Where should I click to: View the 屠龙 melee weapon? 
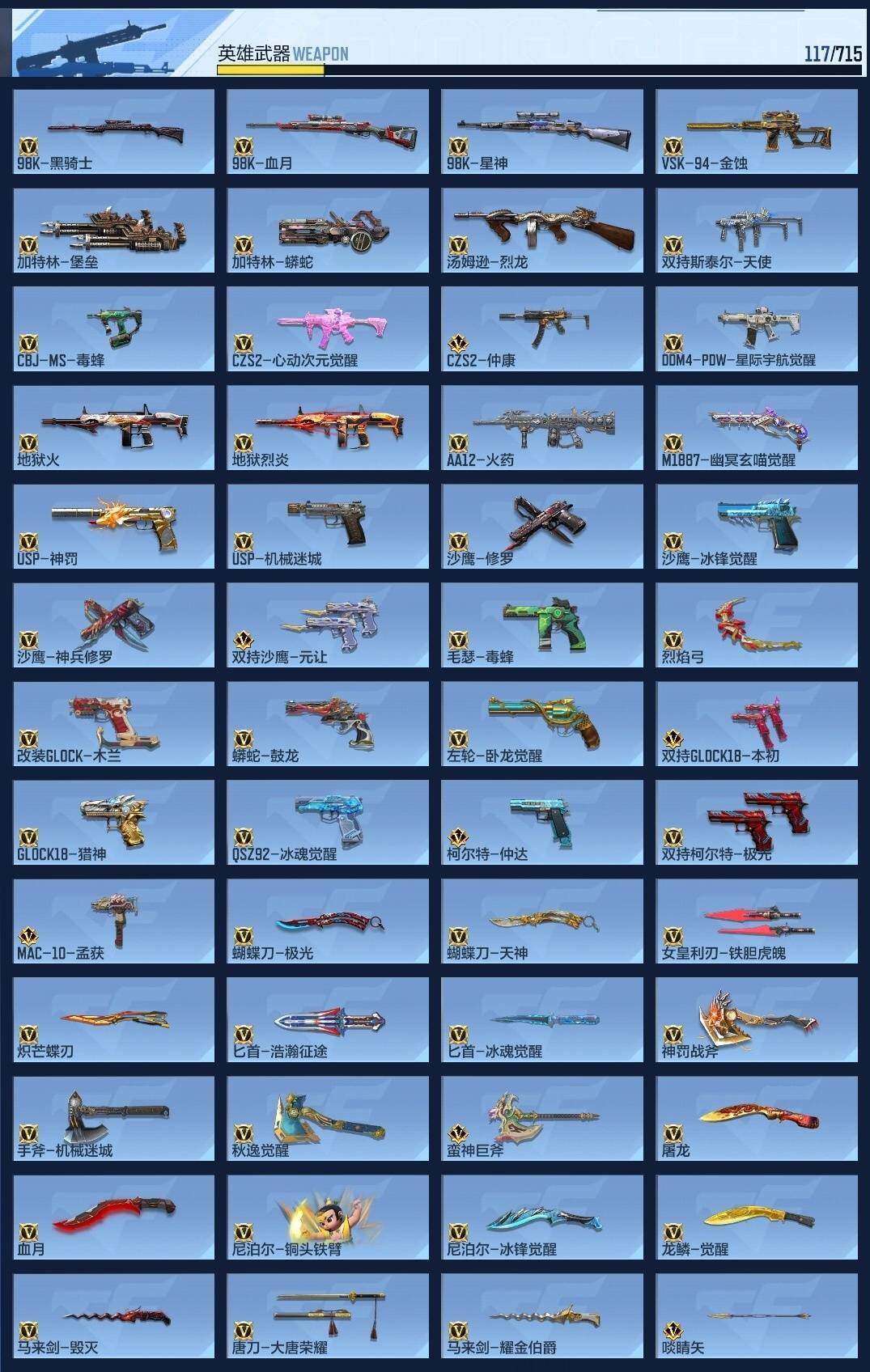point(756,1119)
